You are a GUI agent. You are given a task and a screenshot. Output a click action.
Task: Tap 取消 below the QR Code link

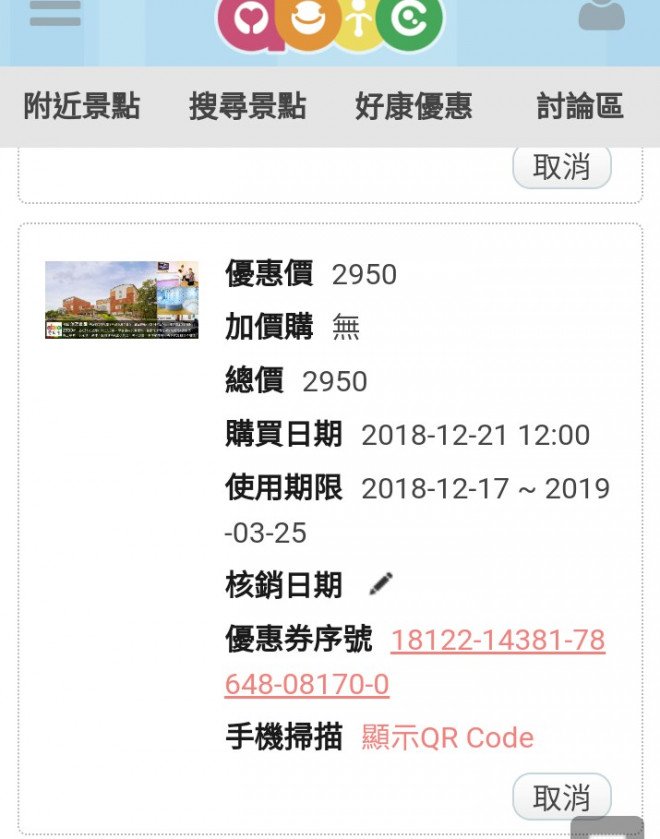coord(561,797)
